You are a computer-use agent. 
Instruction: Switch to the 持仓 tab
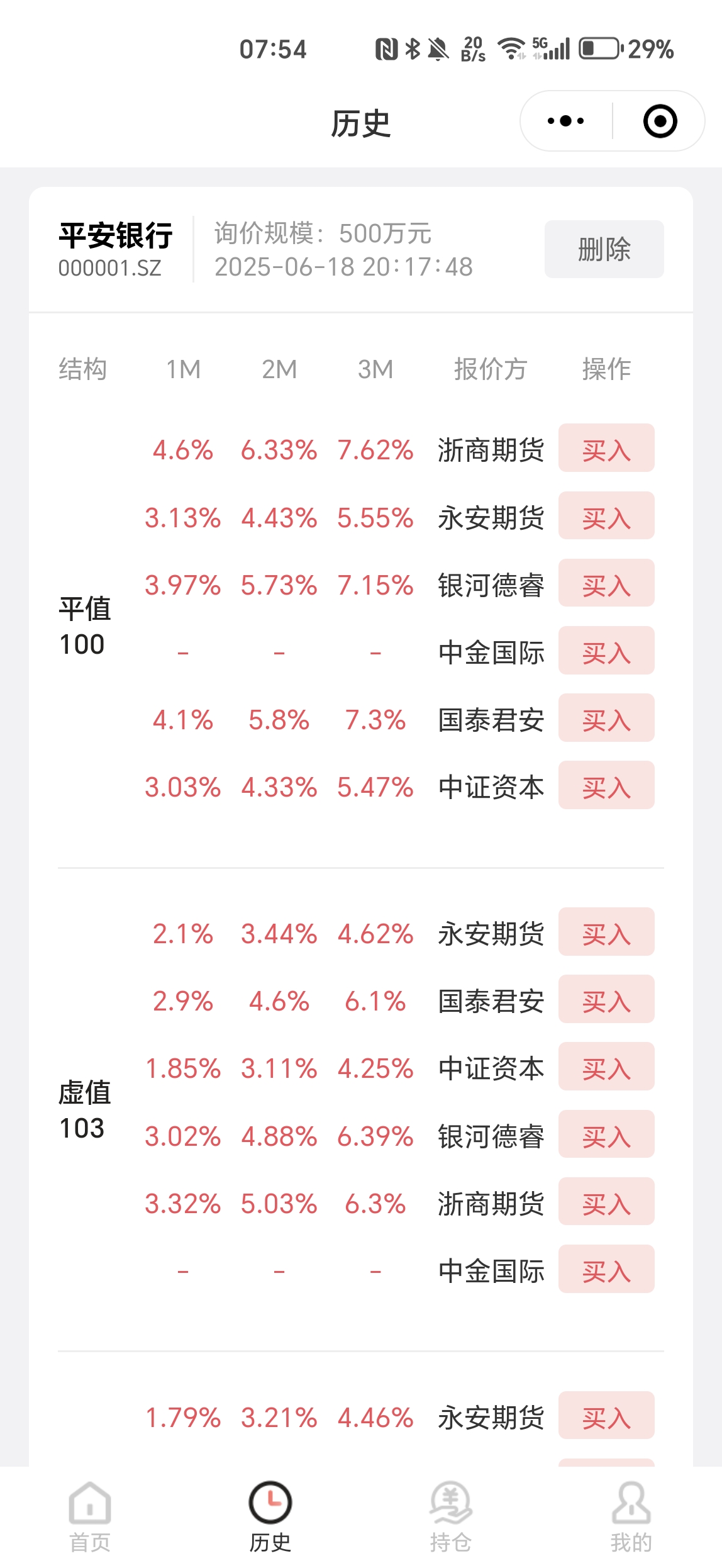(x=451, y=1516)
